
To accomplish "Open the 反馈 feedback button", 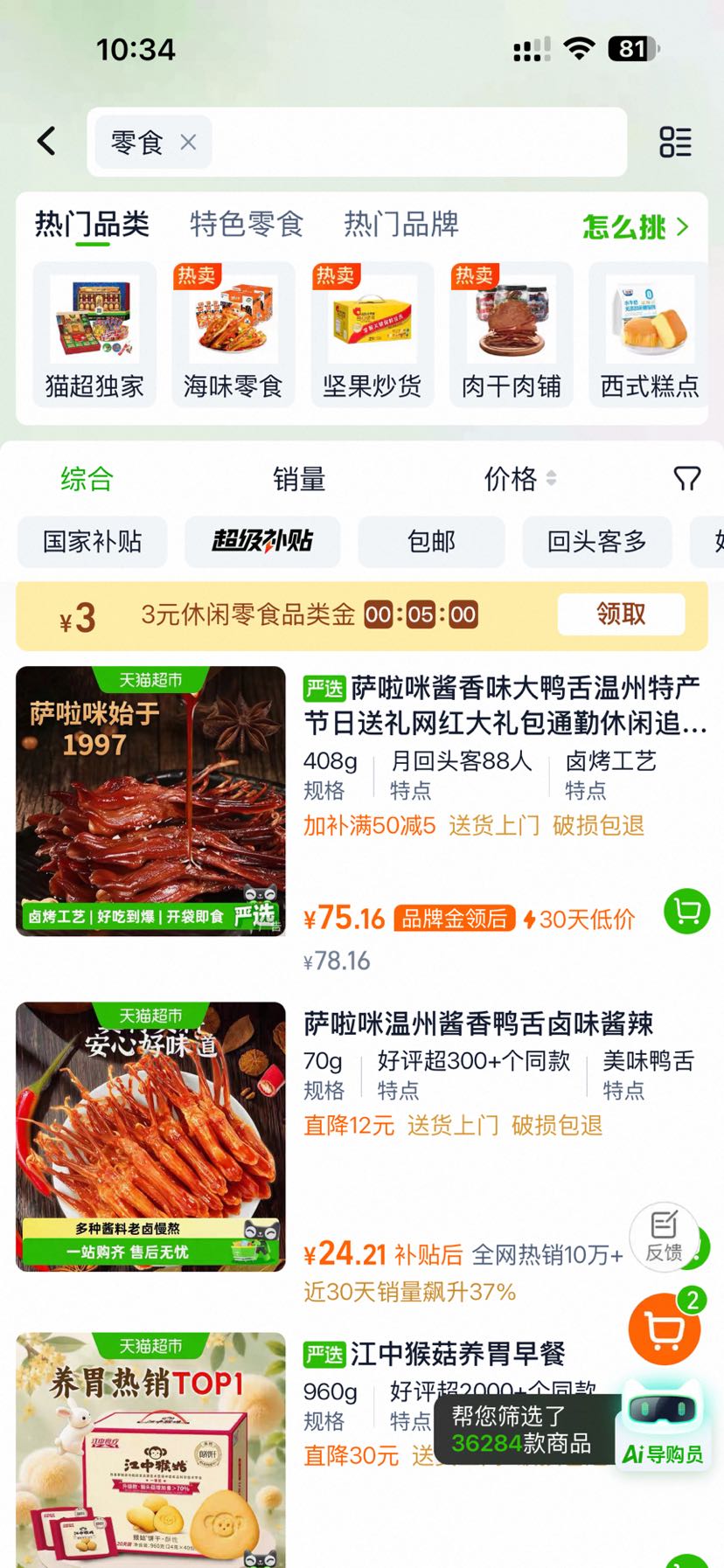I will point(664,1236).
